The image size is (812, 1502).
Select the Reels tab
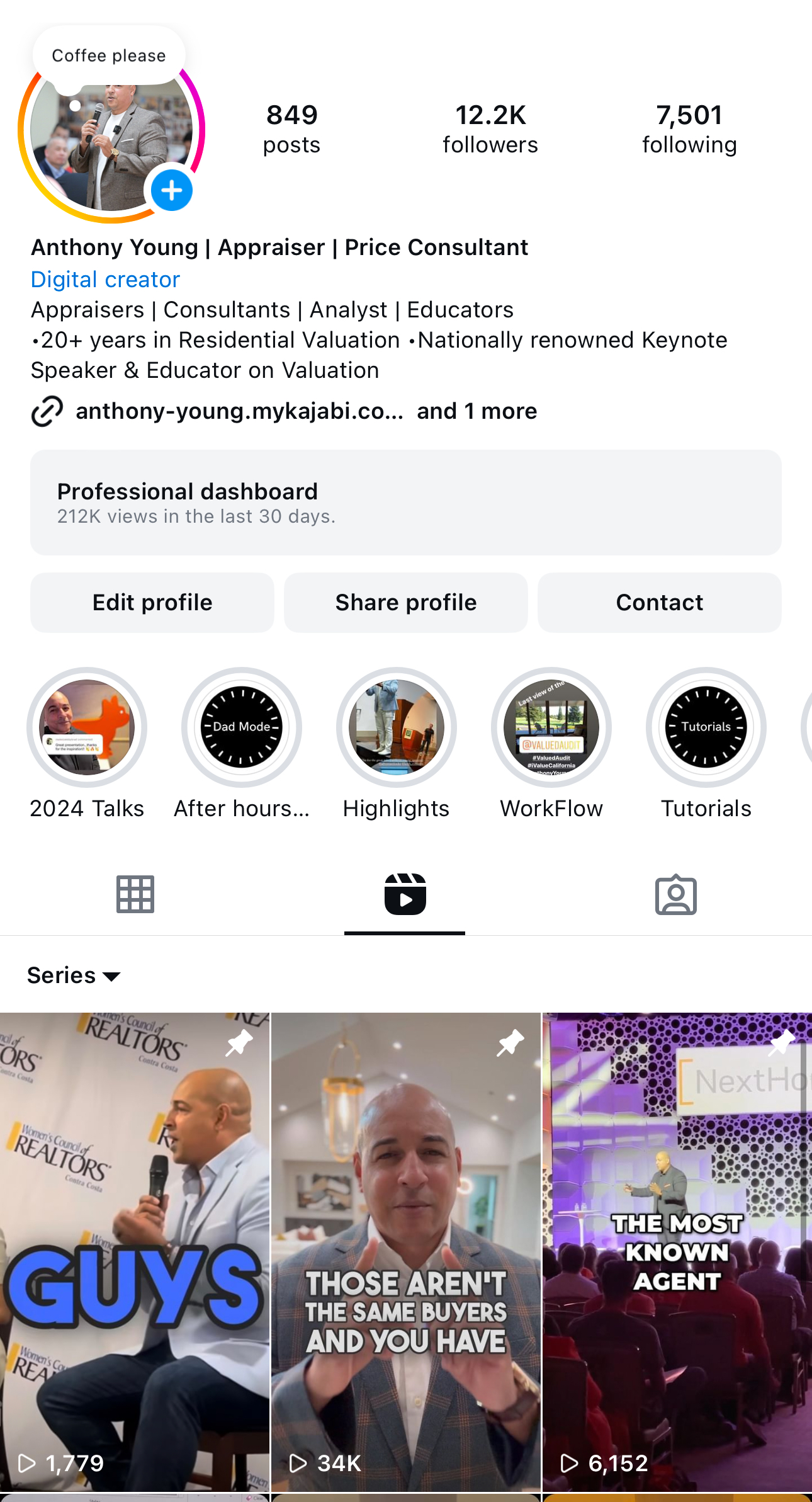point(405,894)
